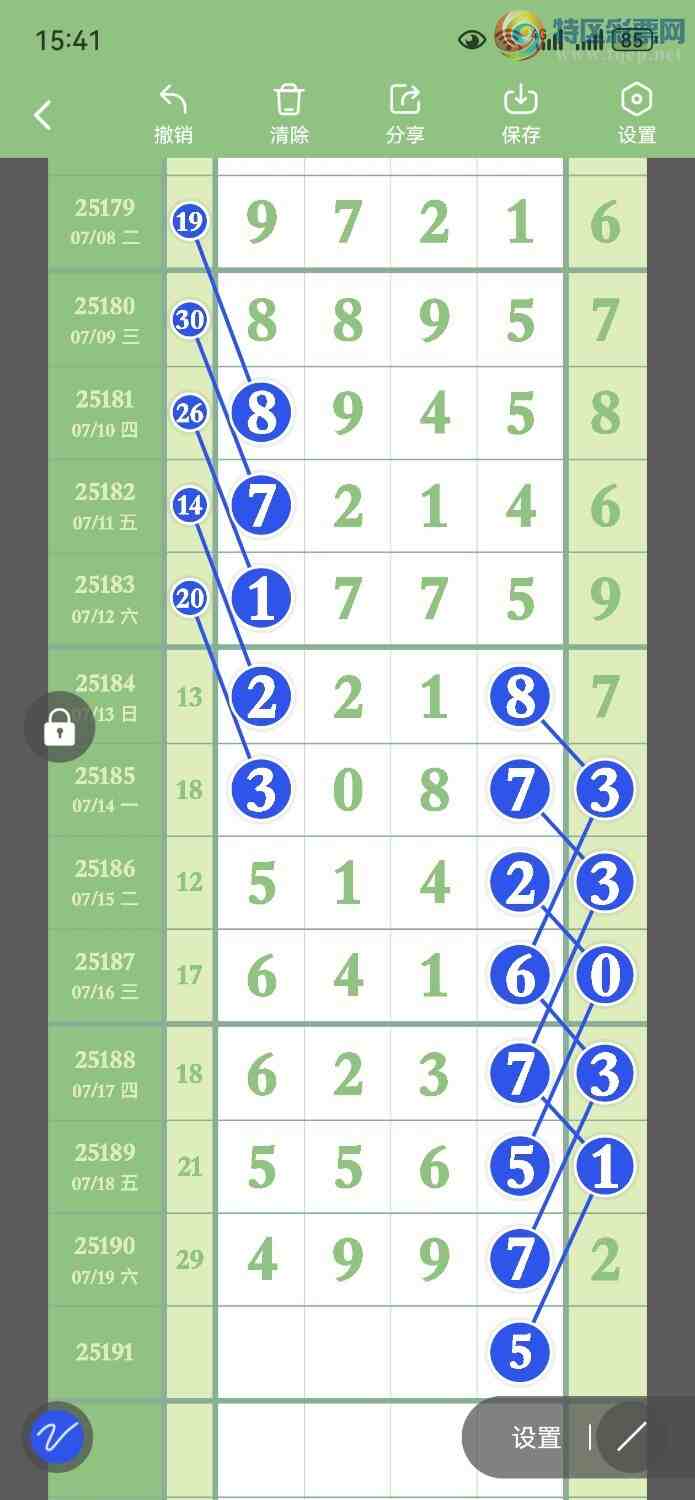
Task: Undo the last drawn mark (撤销)
Action: pos(173,114)
